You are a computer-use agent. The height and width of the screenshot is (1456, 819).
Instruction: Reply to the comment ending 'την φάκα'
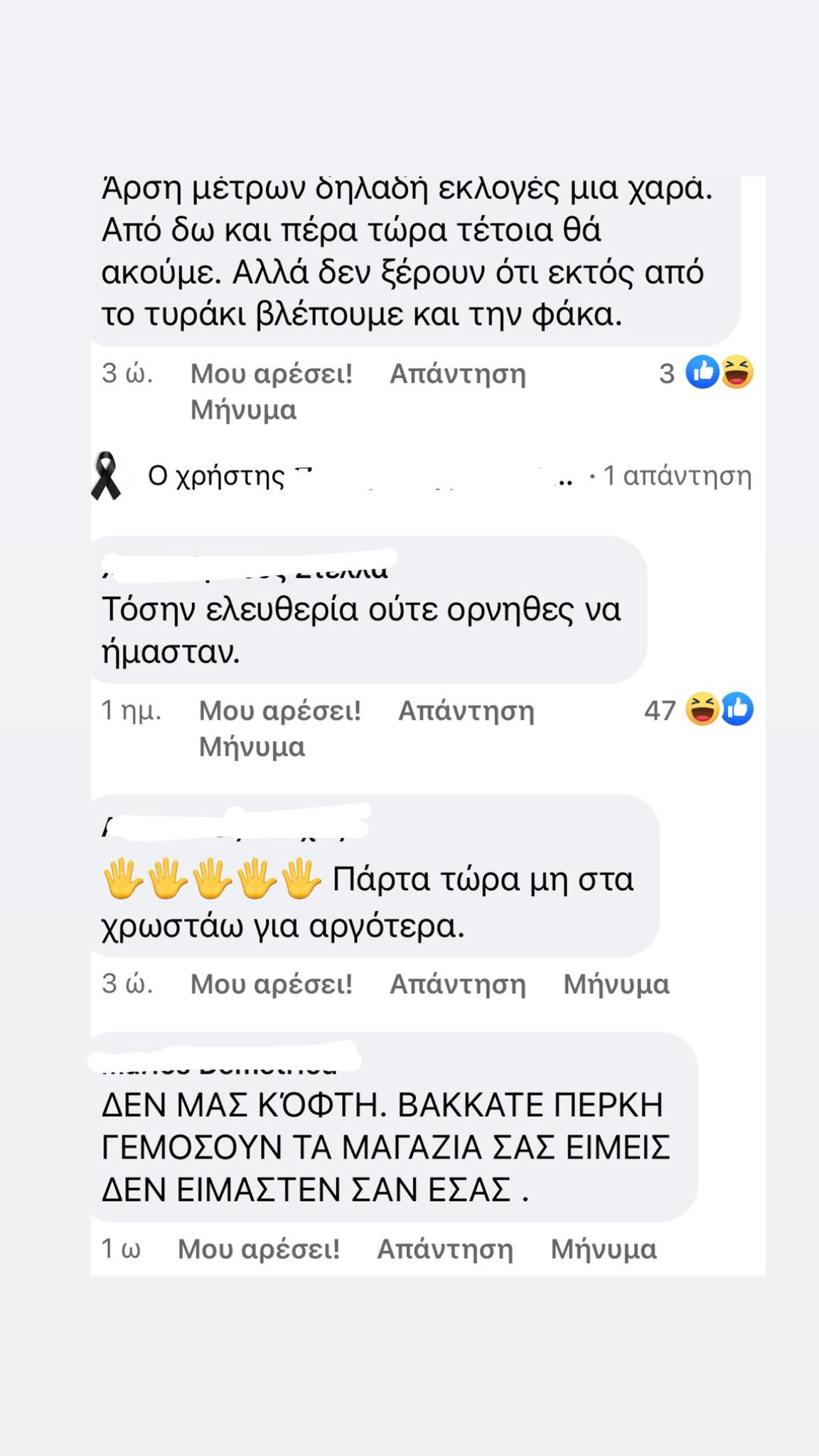point(458,373)
